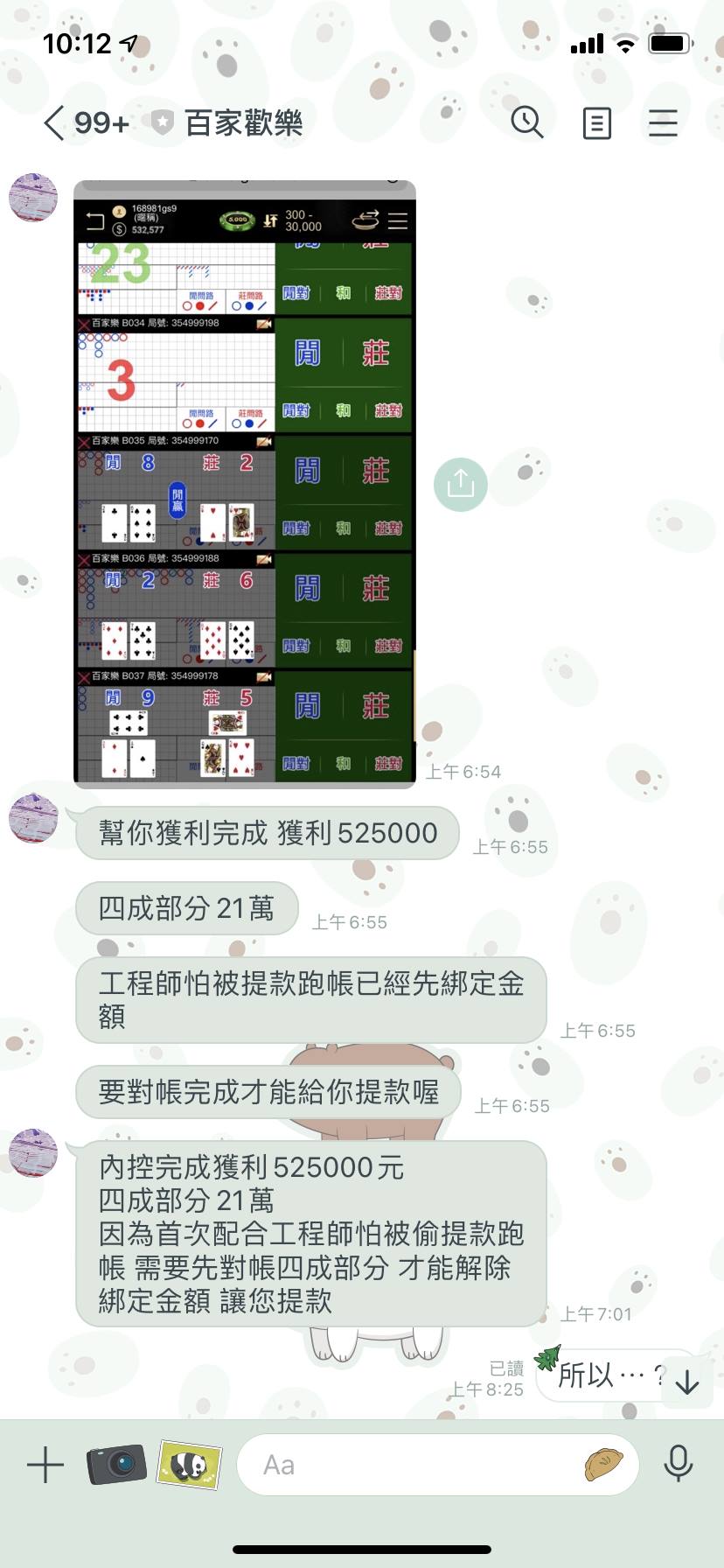Image resolution: width=724 pixels, height=1568 pixels.
Task: View sender's profile avatar at top
Action: point(33,198)
